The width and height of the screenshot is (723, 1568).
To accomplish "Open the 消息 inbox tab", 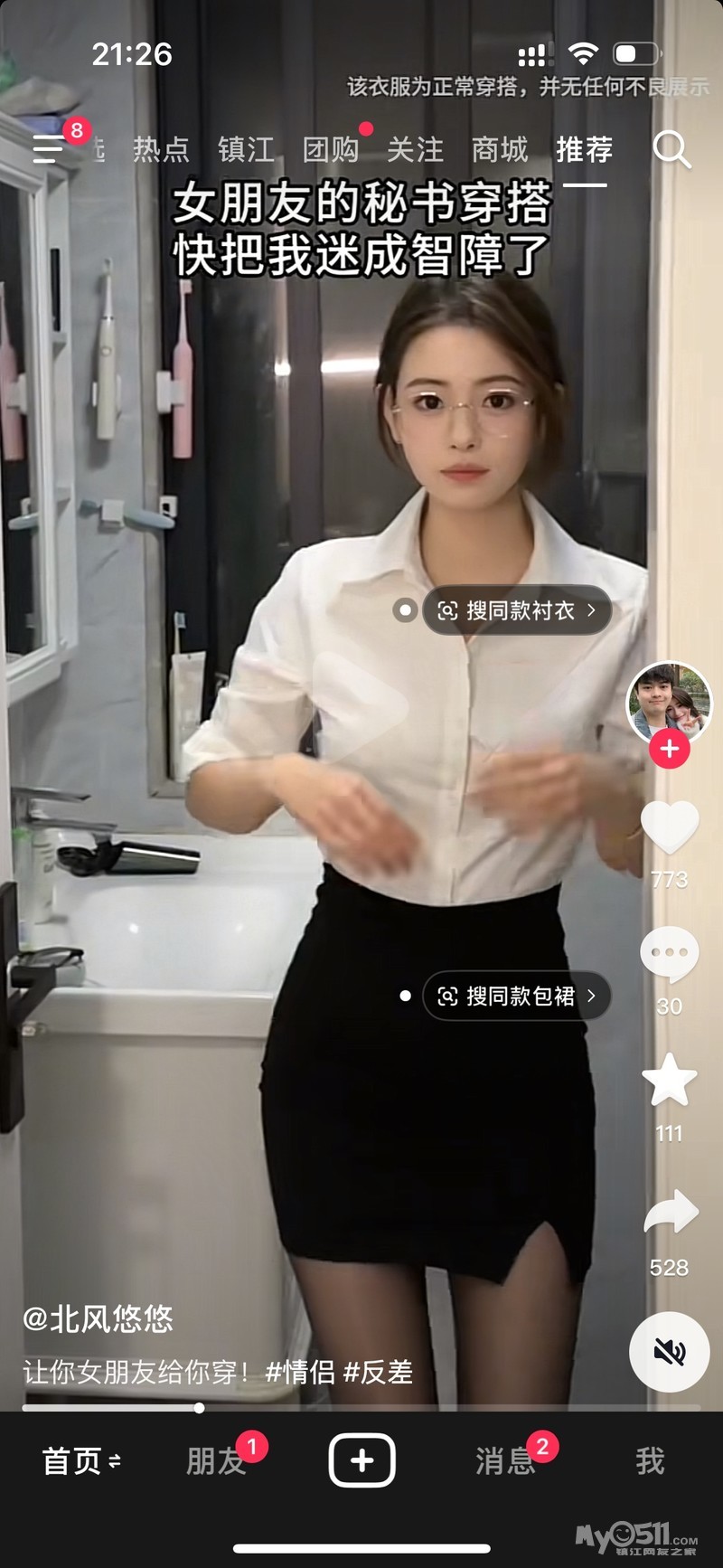I will point(505,1460).
